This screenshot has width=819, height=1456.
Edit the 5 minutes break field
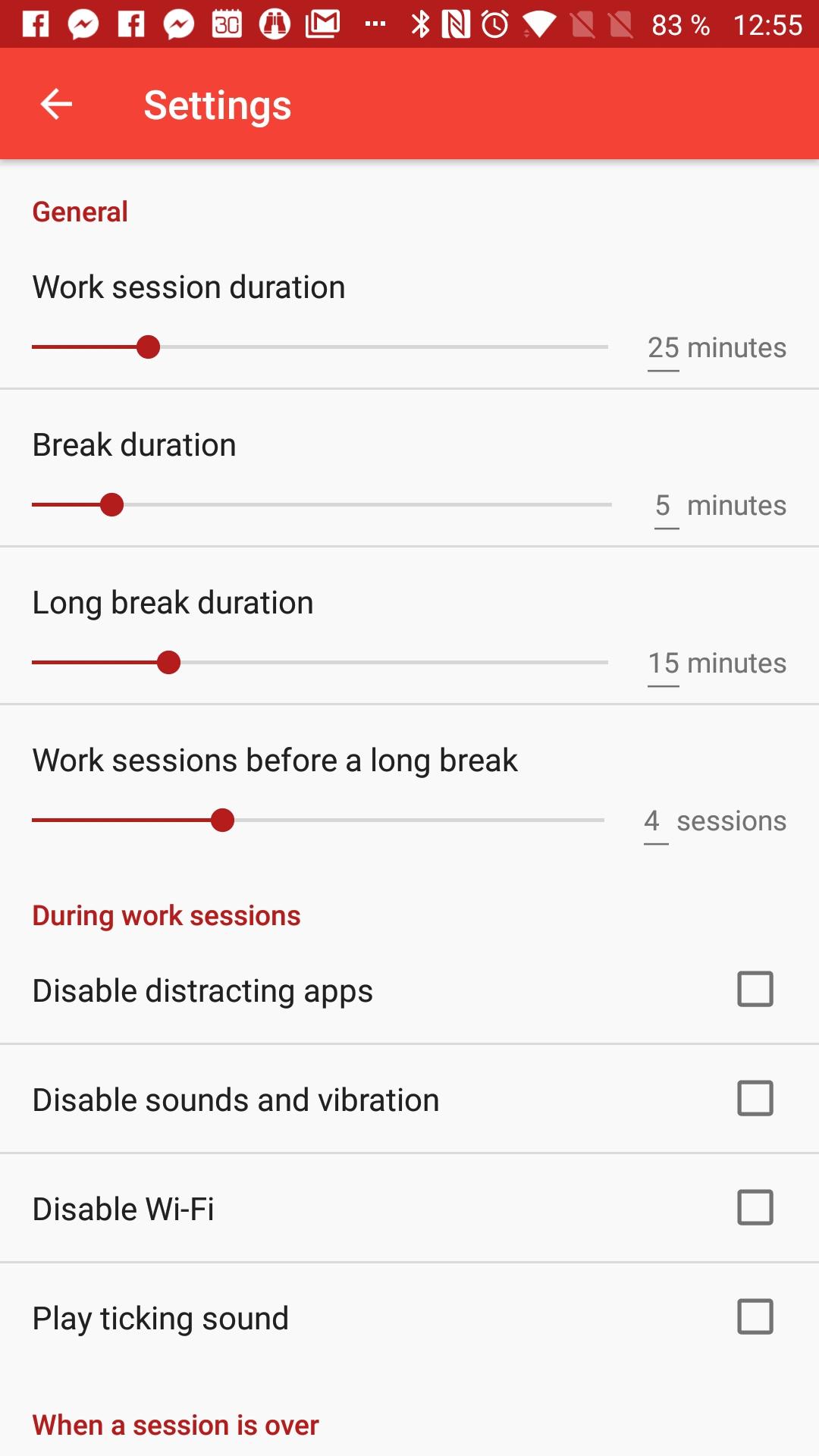click(665, 506)
